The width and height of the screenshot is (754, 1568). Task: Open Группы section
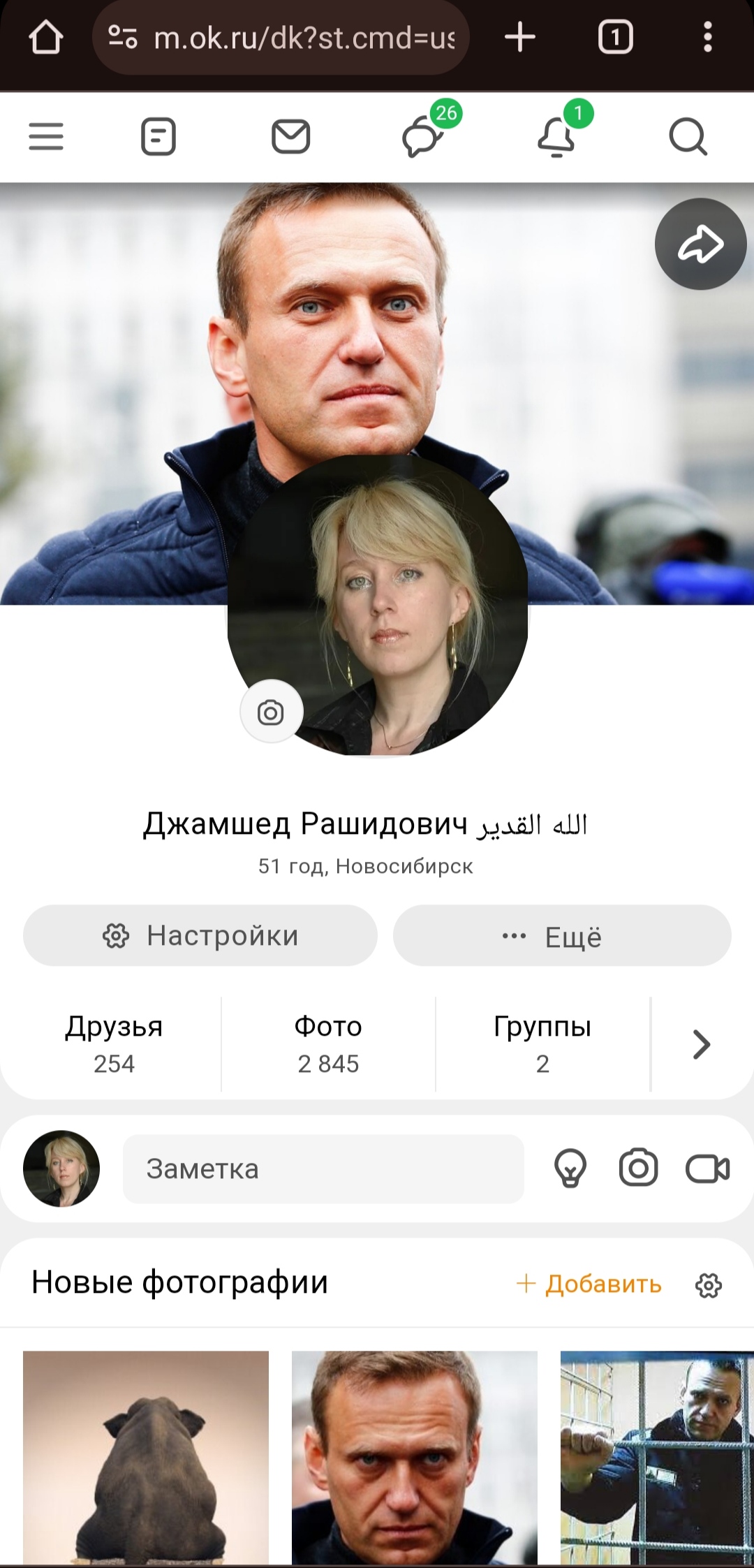(542, 1044)
